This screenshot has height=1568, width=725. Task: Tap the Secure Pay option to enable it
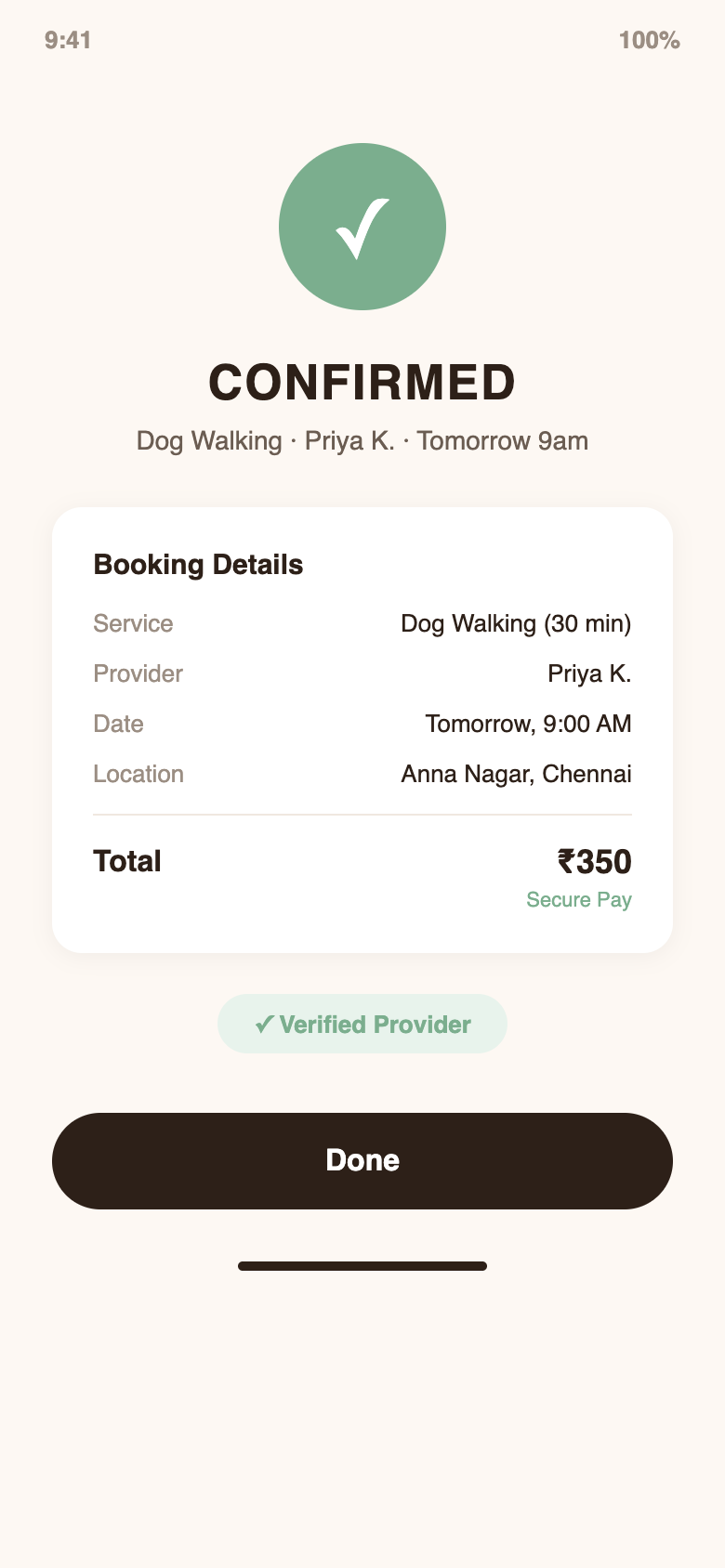pyautogui.click(x=578, y=899)
